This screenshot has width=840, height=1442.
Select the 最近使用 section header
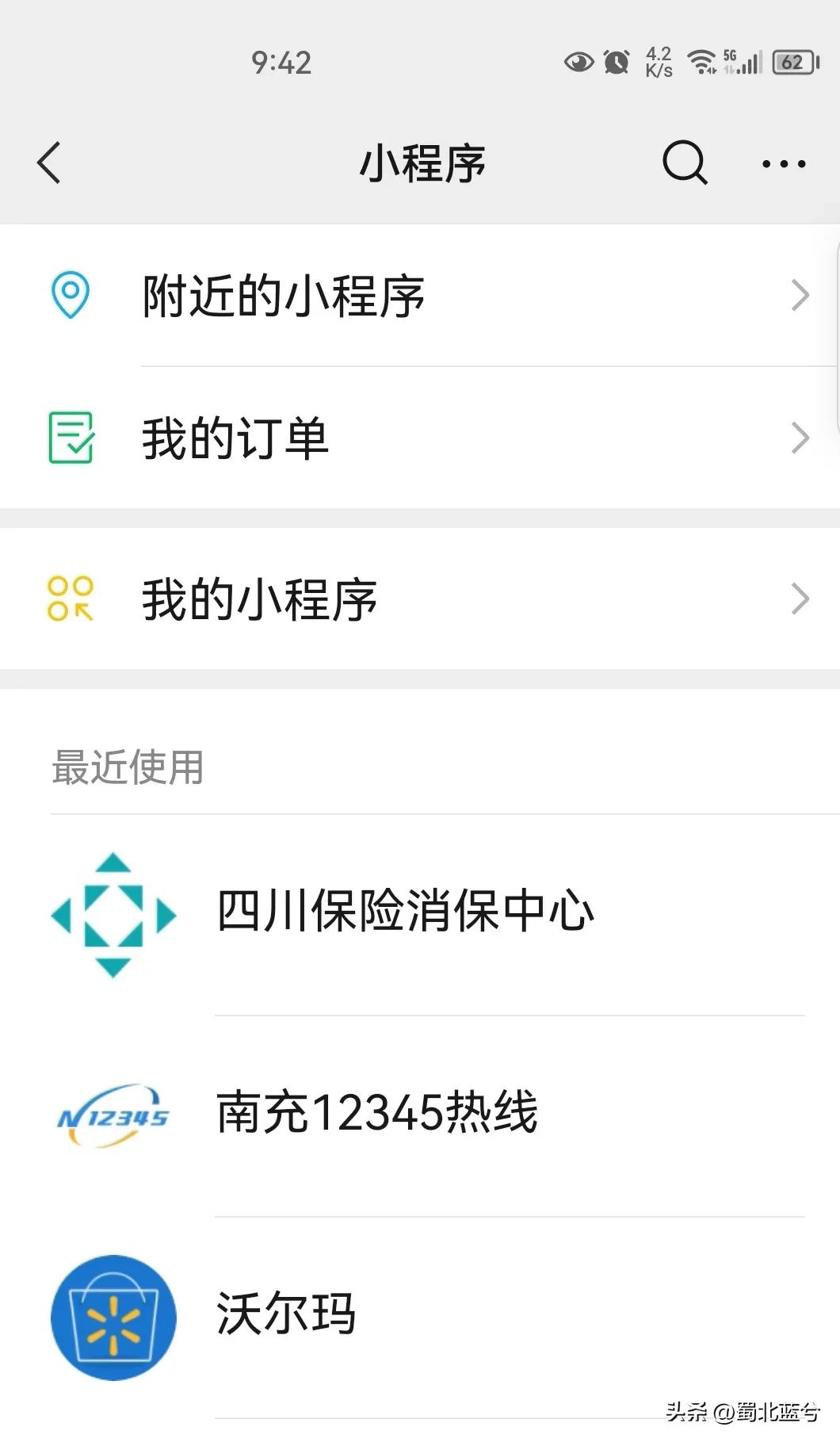click(x=128, y=766)
